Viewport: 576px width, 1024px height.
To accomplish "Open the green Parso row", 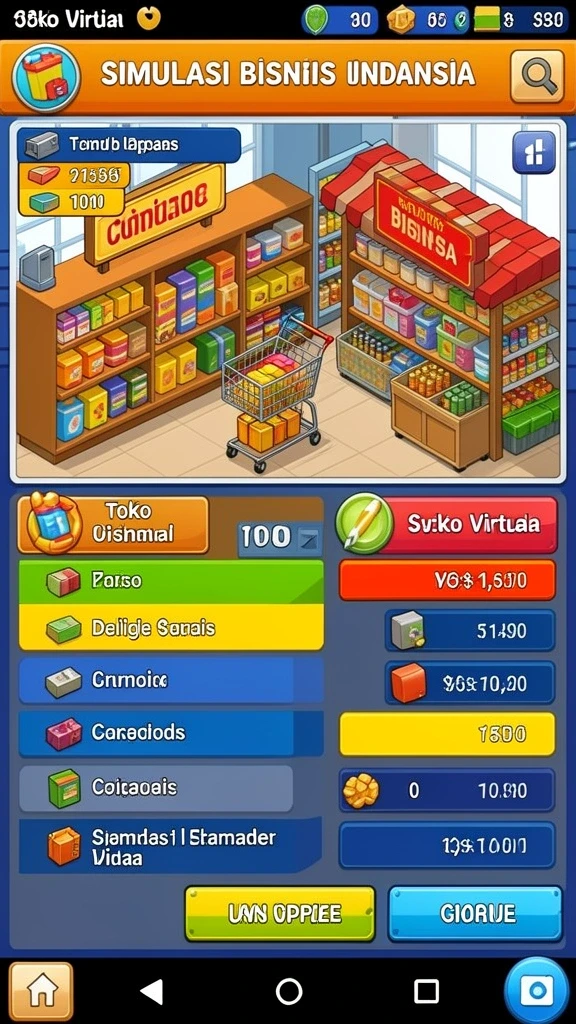I will coord(171,581).
